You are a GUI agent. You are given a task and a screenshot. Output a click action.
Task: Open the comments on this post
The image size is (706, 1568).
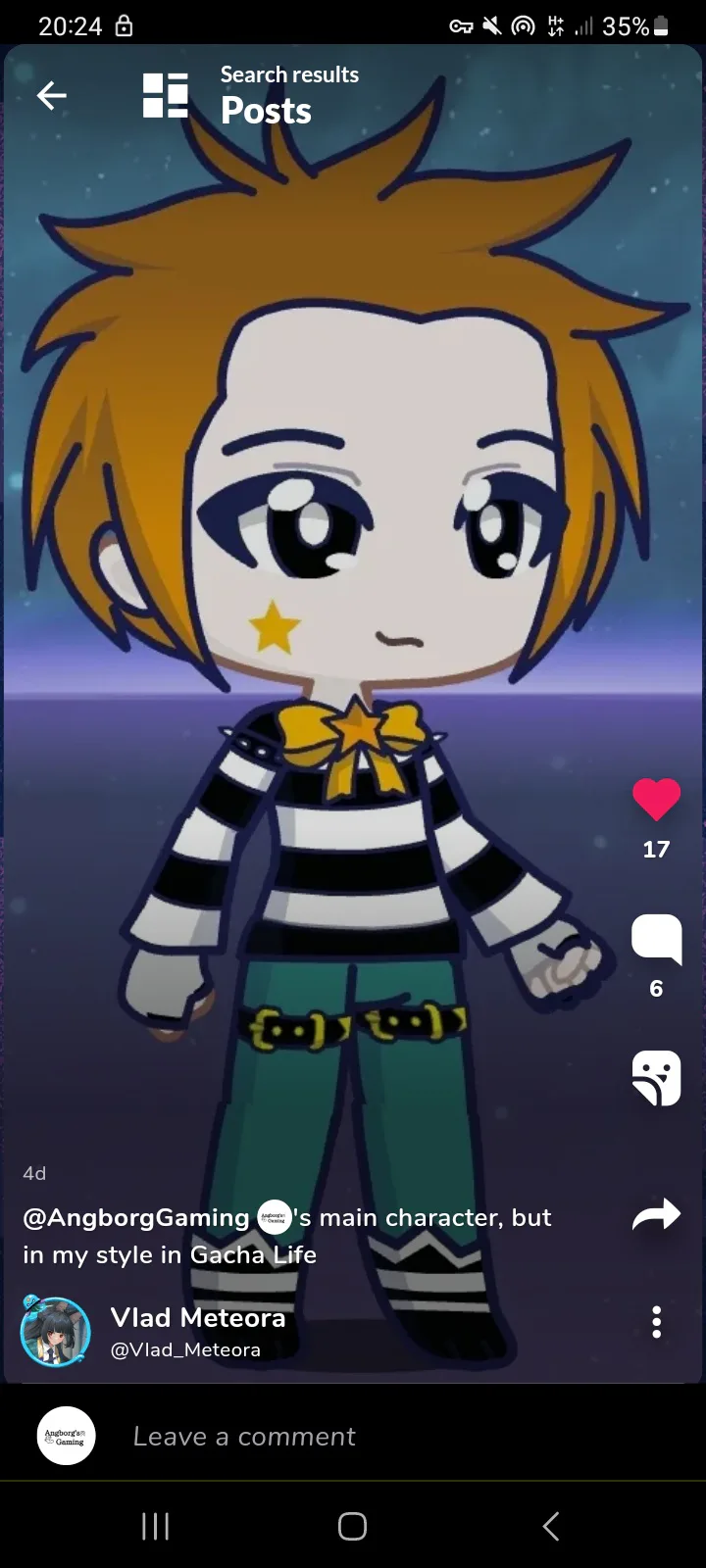point(656,939)
